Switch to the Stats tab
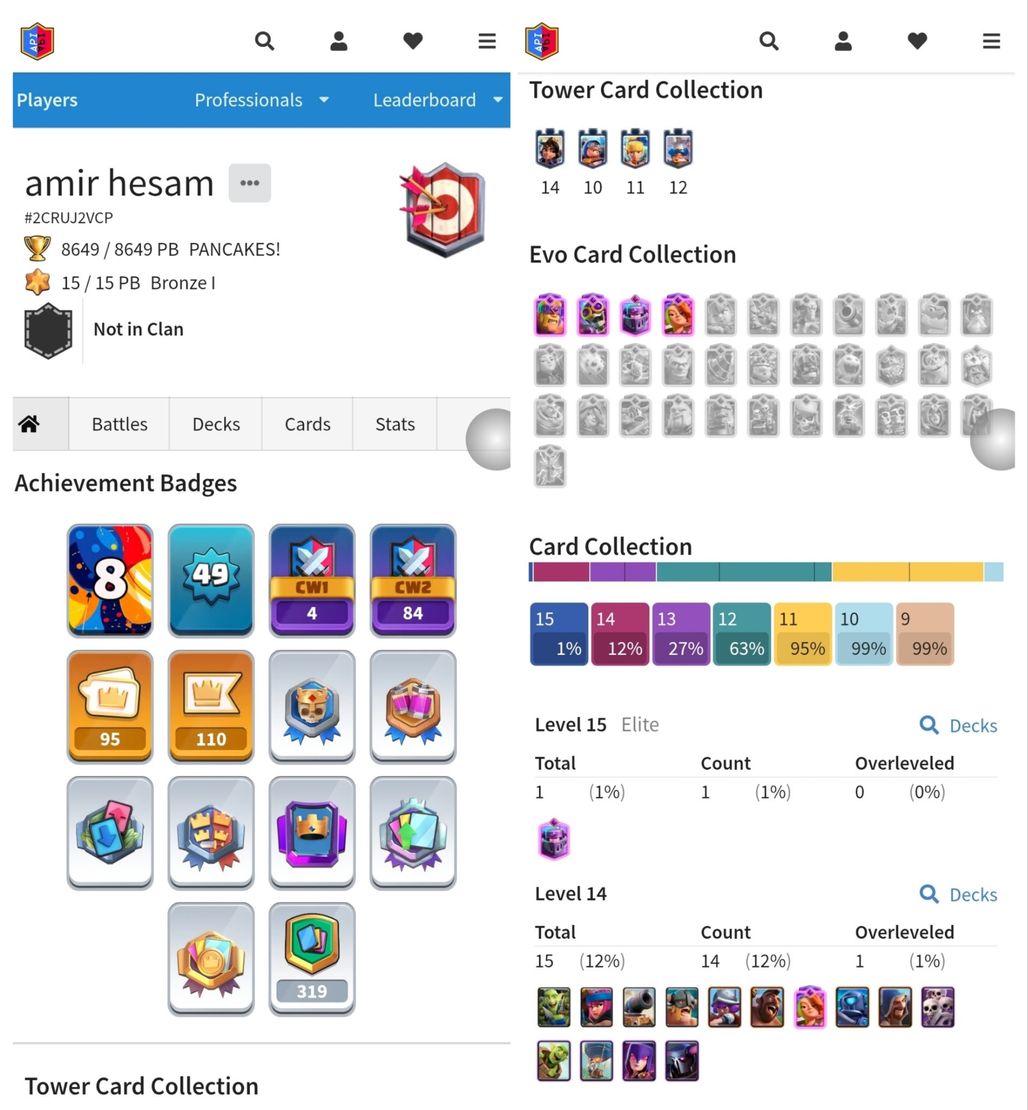 pyautogui.click(x=395, y=424)
